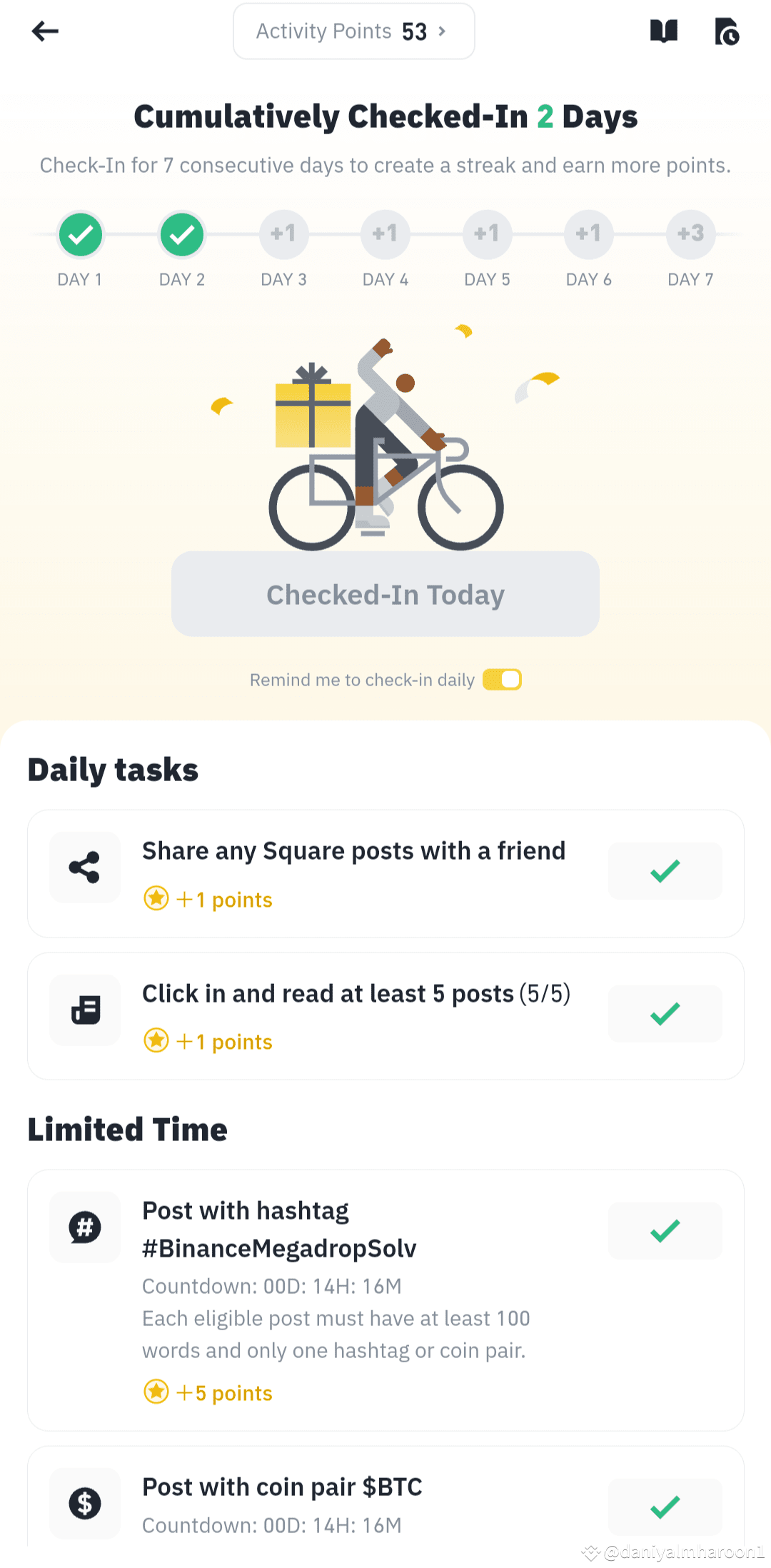The height and width of the screenshot is (1568, 771).
Task: Go back using the top-left arrow
Action: [45, 31]
